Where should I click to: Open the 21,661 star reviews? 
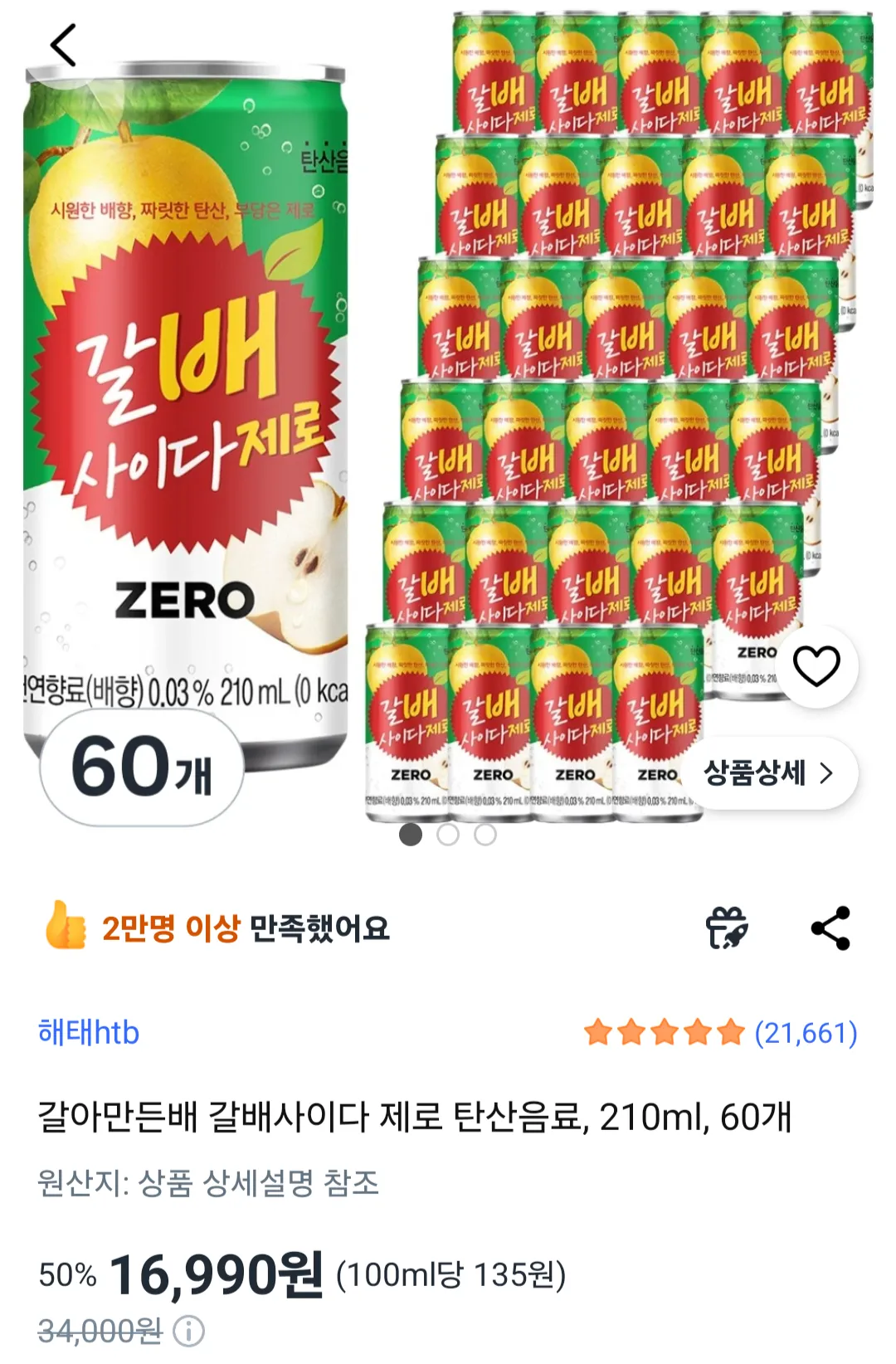pos(720,1033)
